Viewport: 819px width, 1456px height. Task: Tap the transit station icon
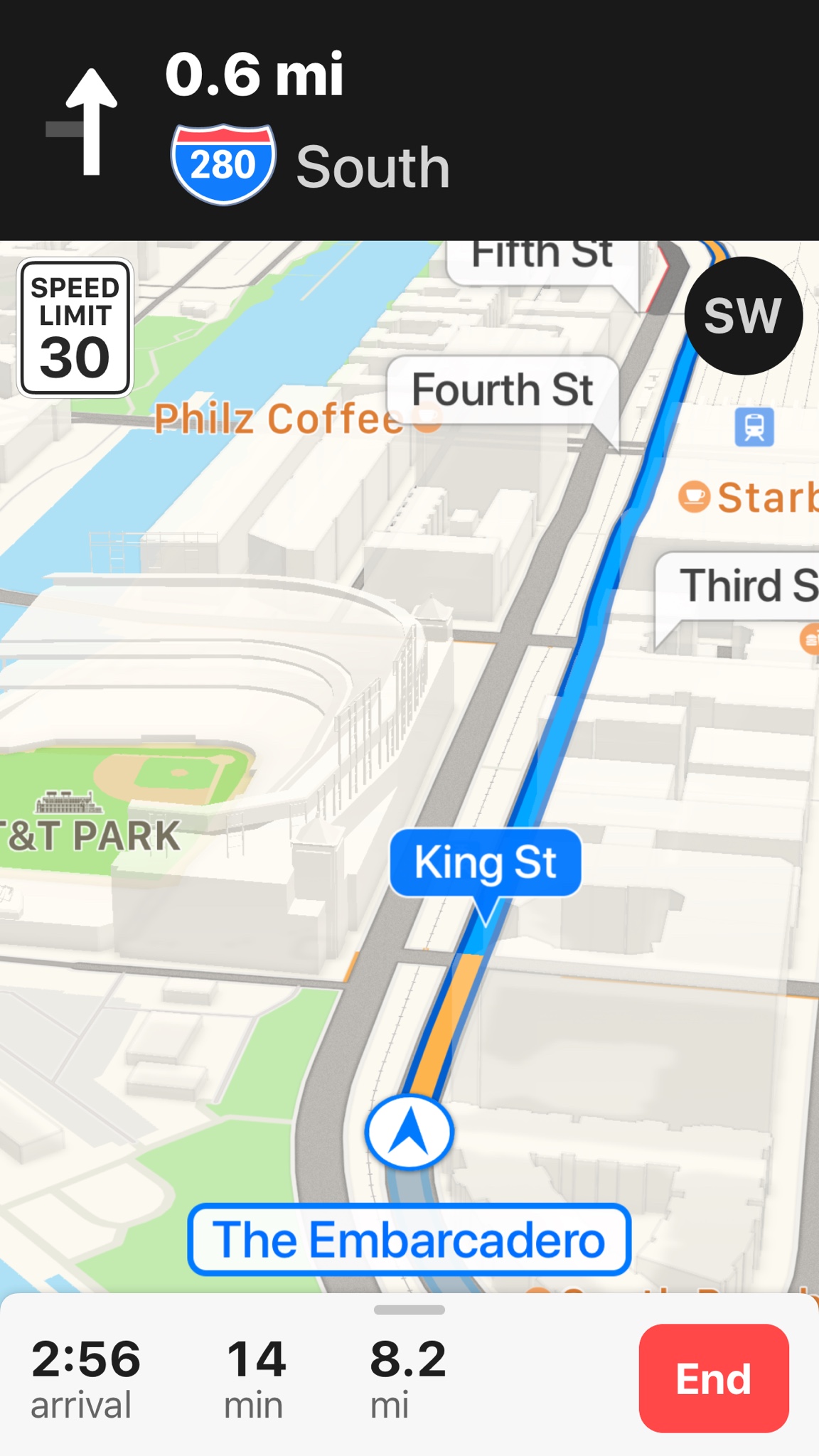point(754,427)
